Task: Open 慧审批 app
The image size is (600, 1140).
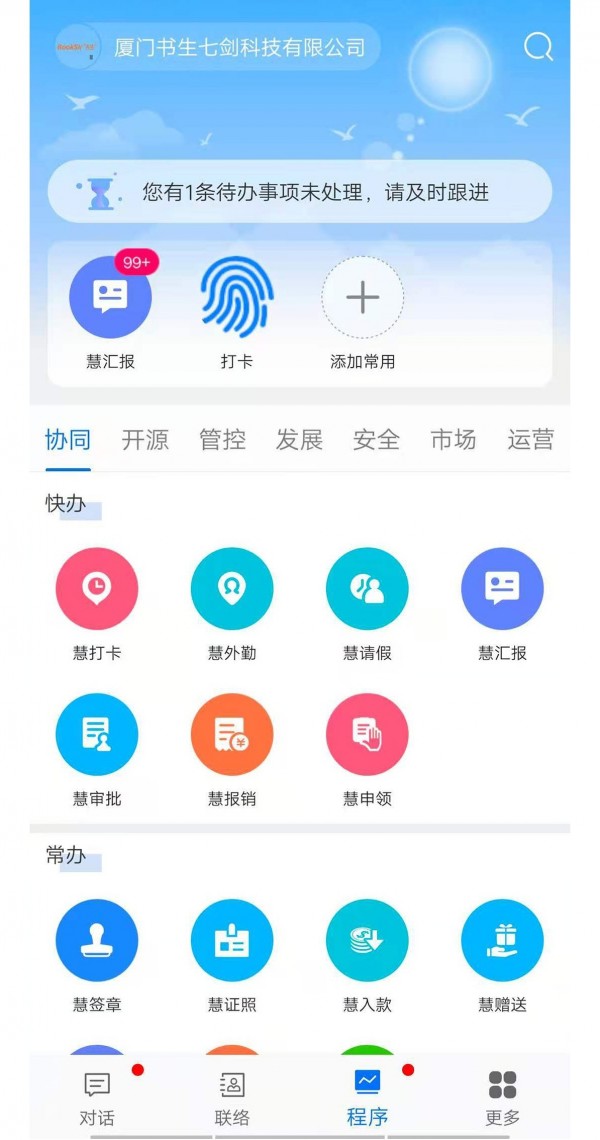Action: (97, 735)
